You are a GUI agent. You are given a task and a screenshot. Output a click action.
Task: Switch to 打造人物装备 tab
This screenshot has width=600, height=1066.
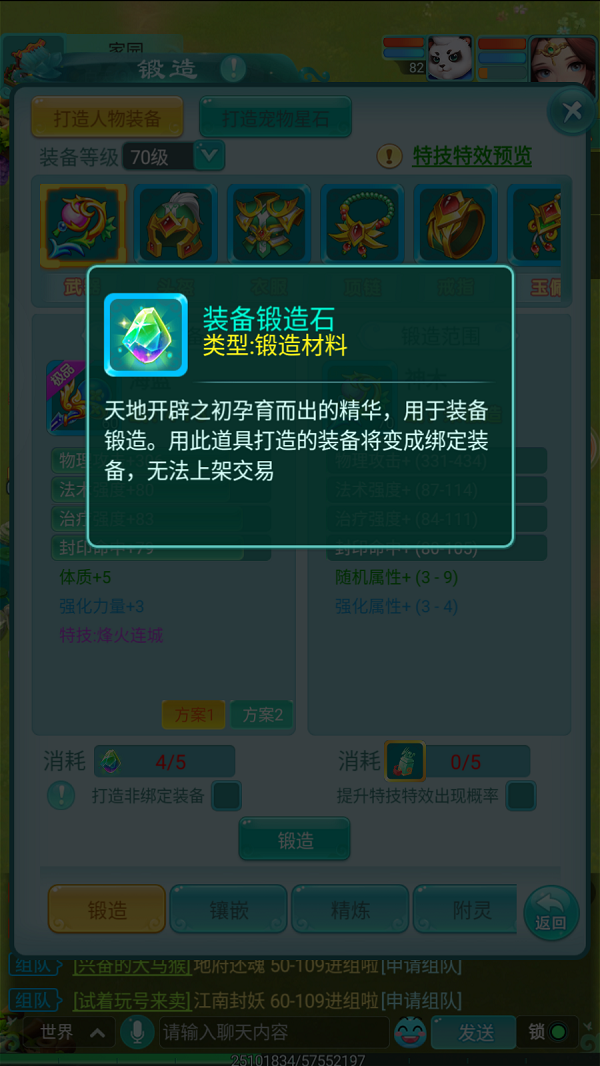pos(107,118)
